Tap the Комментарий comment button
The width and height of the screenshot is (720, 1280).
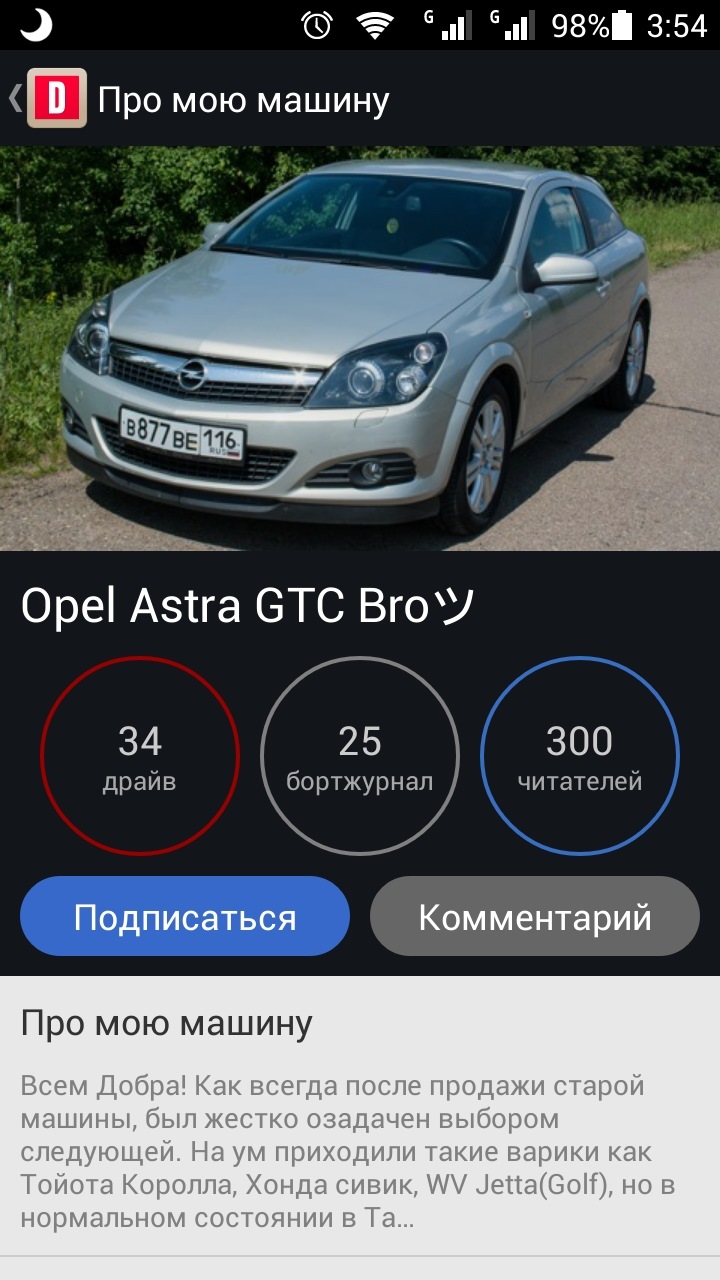535,915
